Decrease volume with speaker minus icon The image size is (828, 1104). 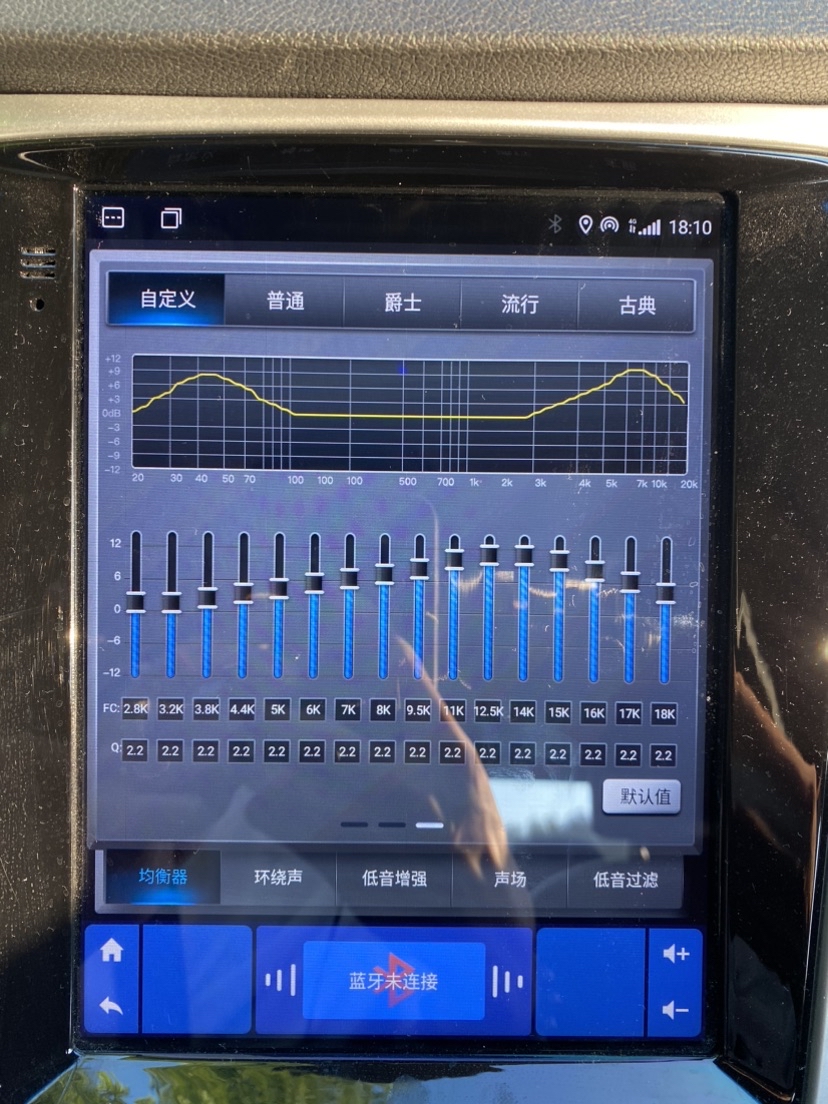tap(676, 1010)
